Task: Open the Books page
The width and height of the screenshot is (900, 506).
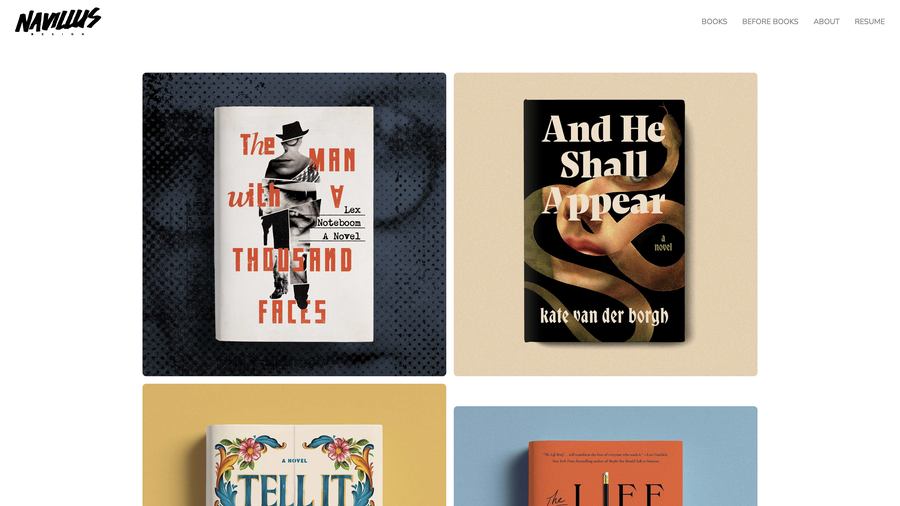Action: [714, 21]
